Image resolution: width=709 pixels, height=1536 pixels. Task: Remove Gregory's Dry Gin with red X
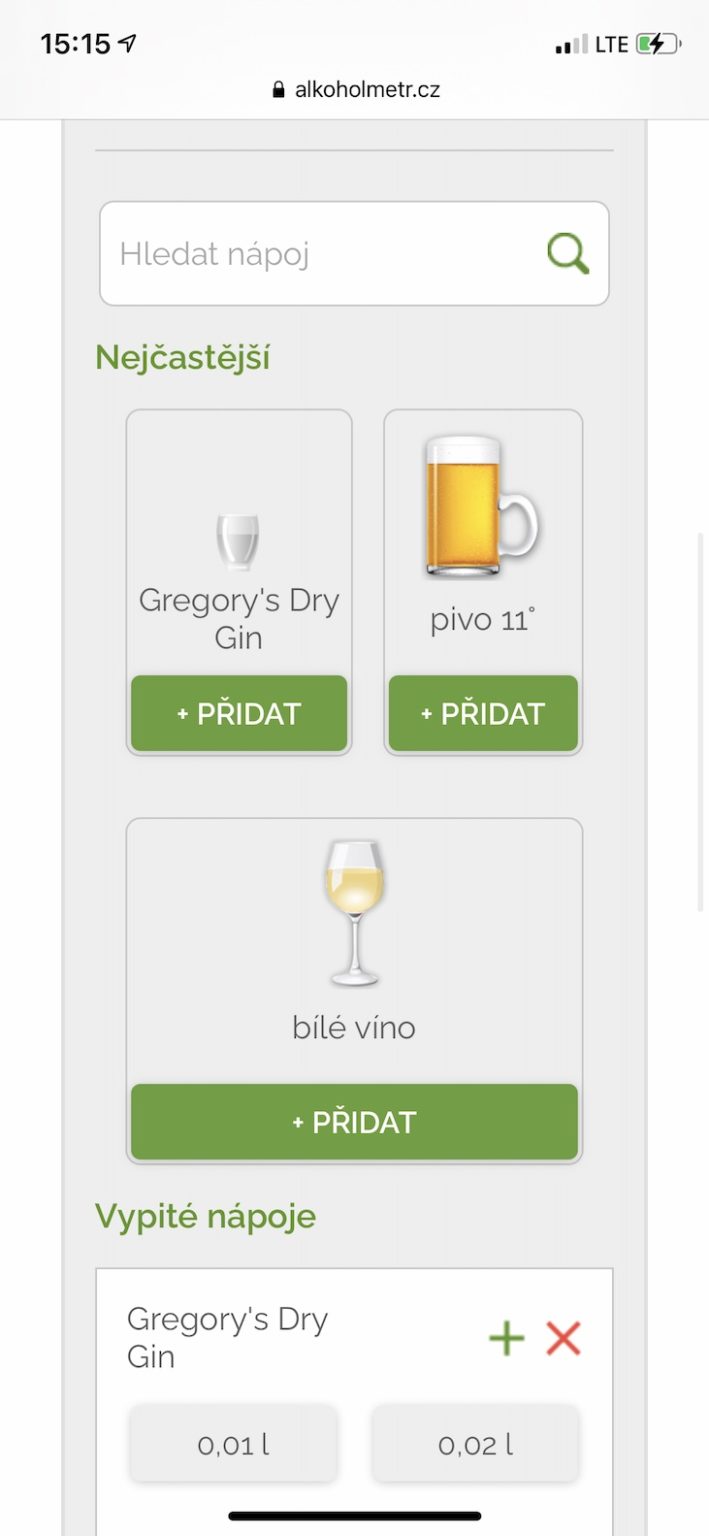pos(563,1338)
